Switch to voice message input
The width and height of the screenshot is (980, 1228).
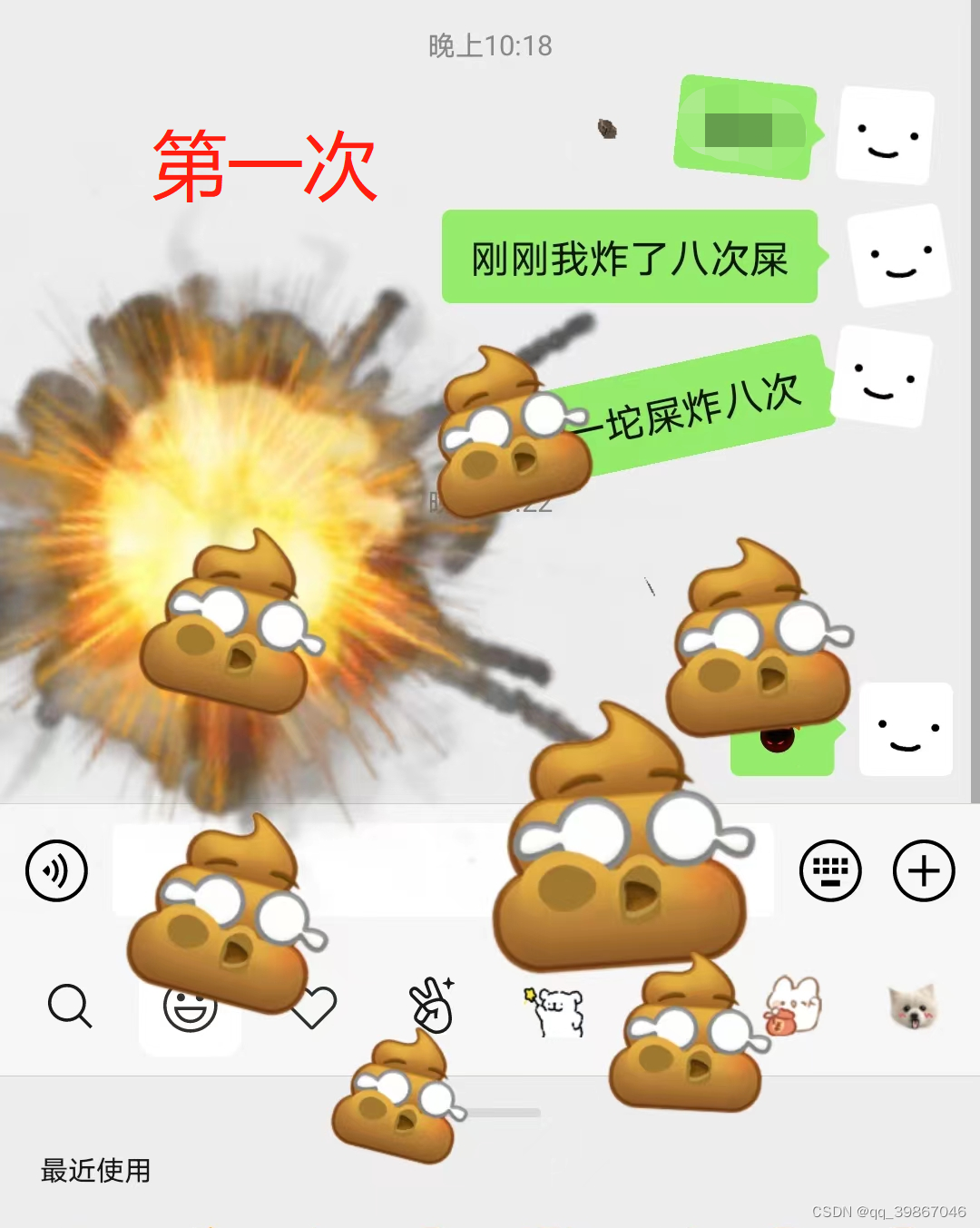(56, 870)
